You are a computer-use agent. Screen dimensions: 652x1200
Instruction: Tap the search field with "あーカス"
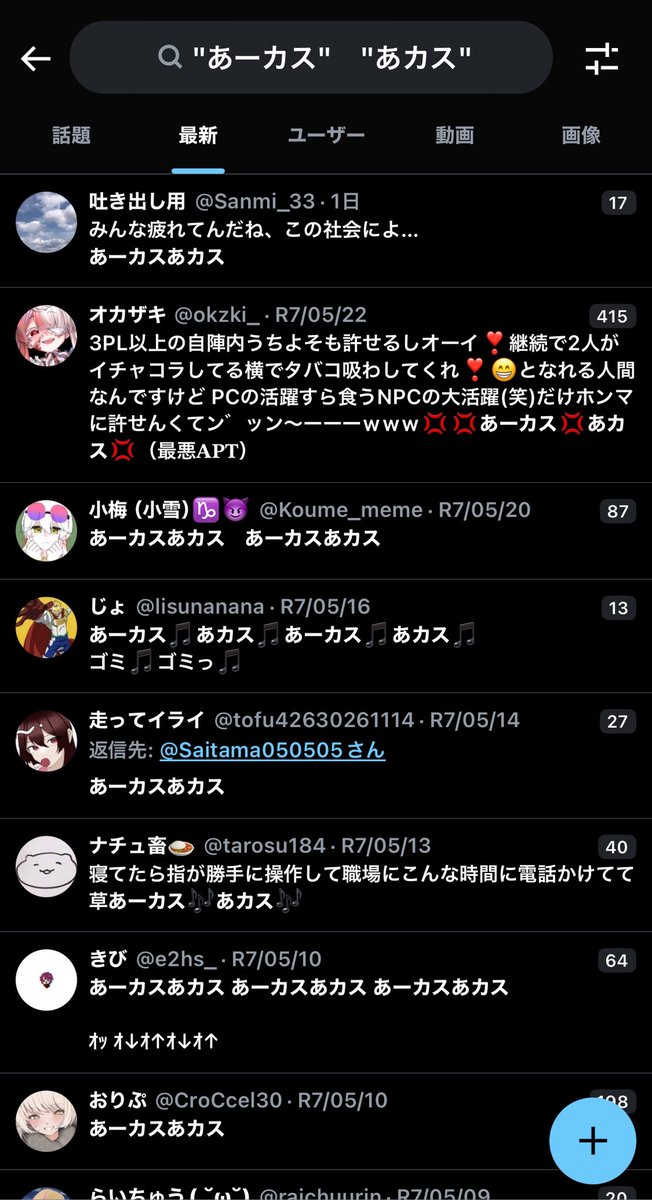(311, 58)
